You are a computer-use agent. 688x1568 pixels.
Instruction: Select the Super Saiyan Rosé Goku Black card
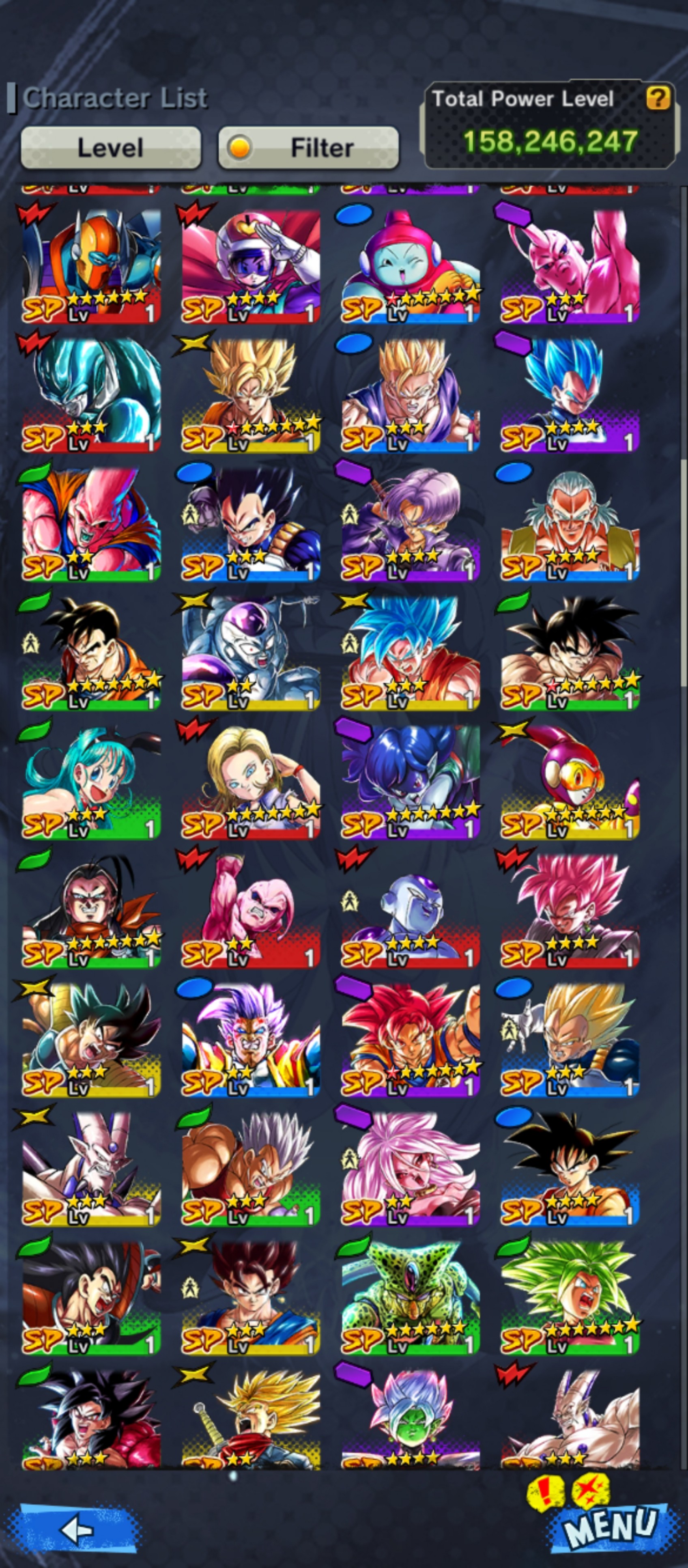click(570, 911)
